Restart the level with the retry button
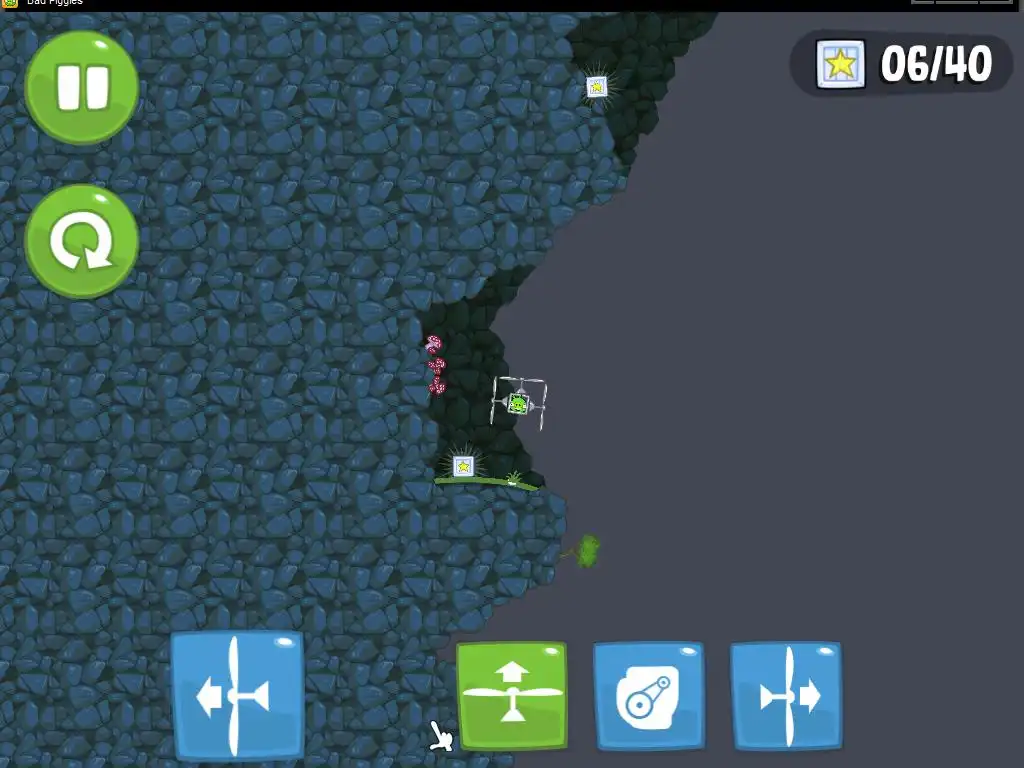The image size is (1024, 768). (81, 241)
